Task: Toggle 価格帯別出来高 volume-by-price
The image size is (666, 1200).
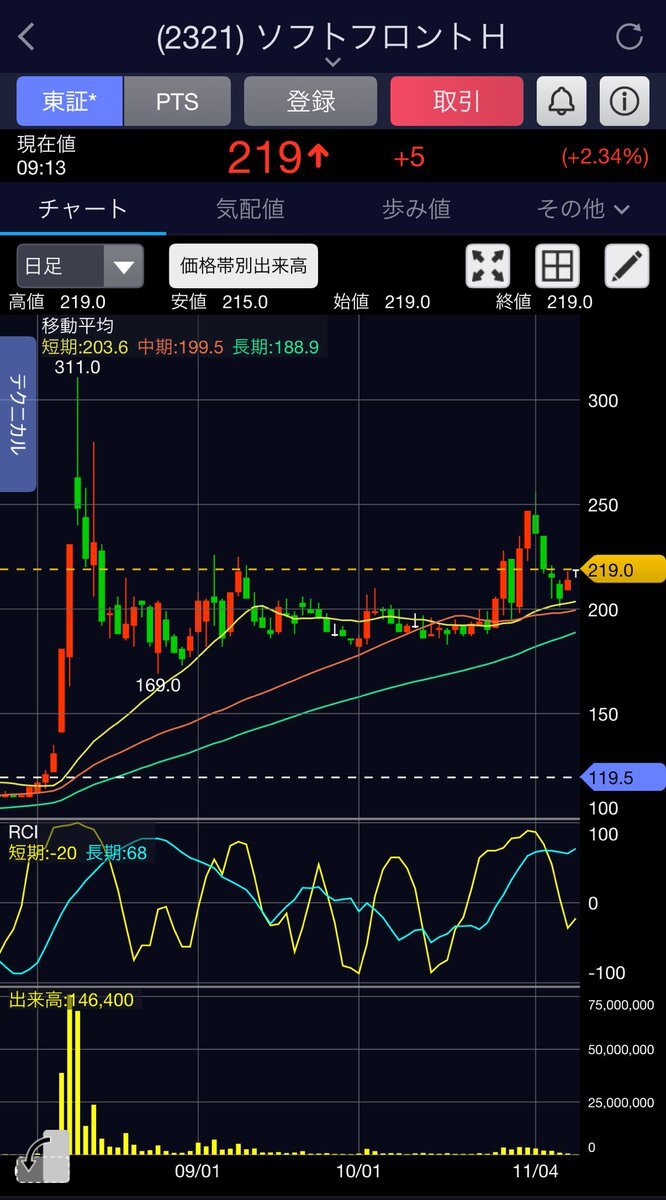Action: pos(243,266)
